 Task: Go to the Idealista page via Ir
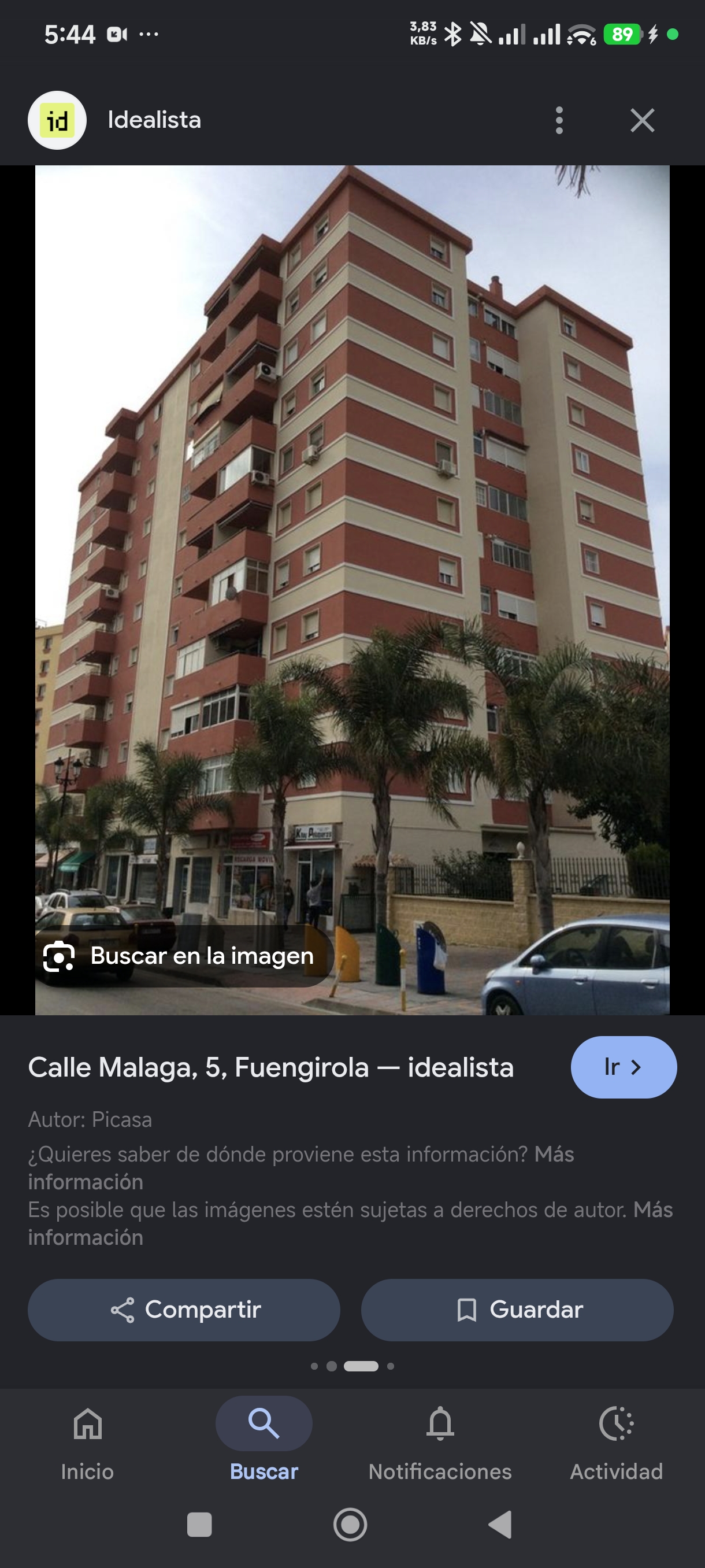point(624,1067)
